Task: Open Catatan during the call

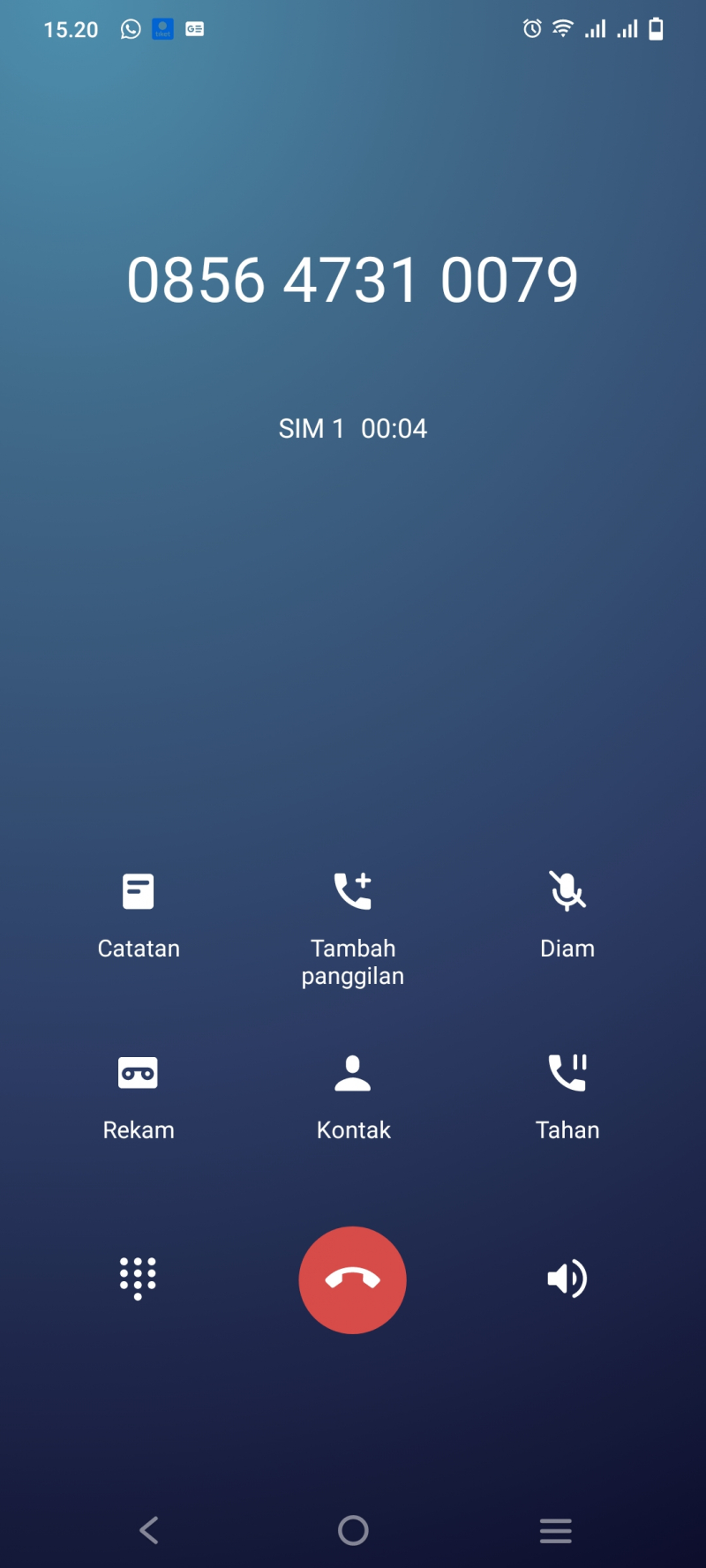Action: 139,913
